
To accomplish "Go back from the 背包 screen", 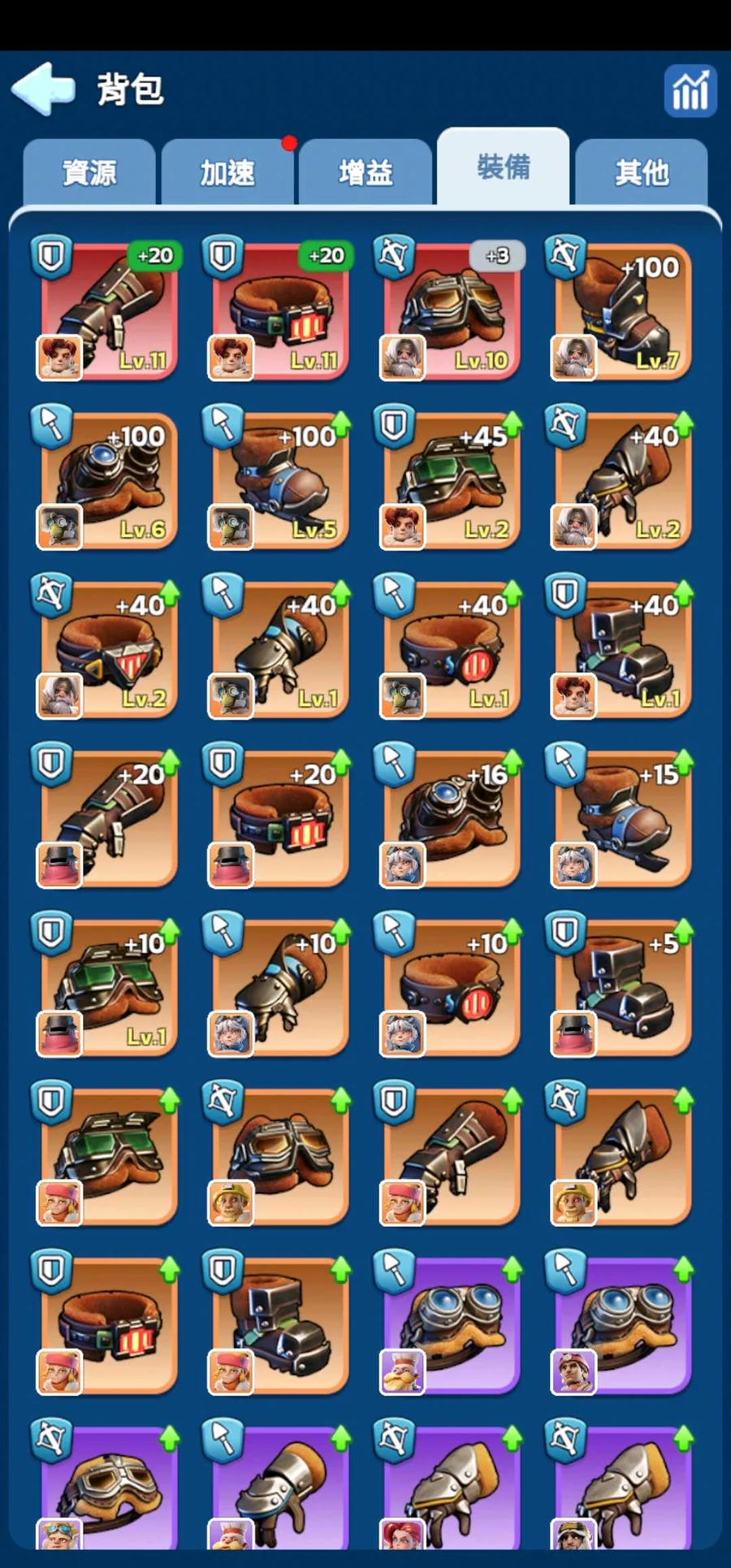I will click(44, 88).
